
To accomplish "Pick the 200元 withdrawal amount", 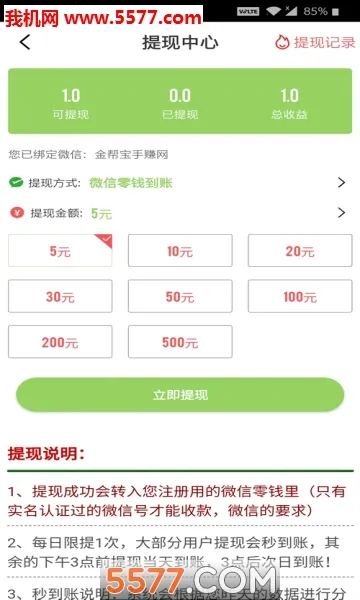I will click(60, 342).
